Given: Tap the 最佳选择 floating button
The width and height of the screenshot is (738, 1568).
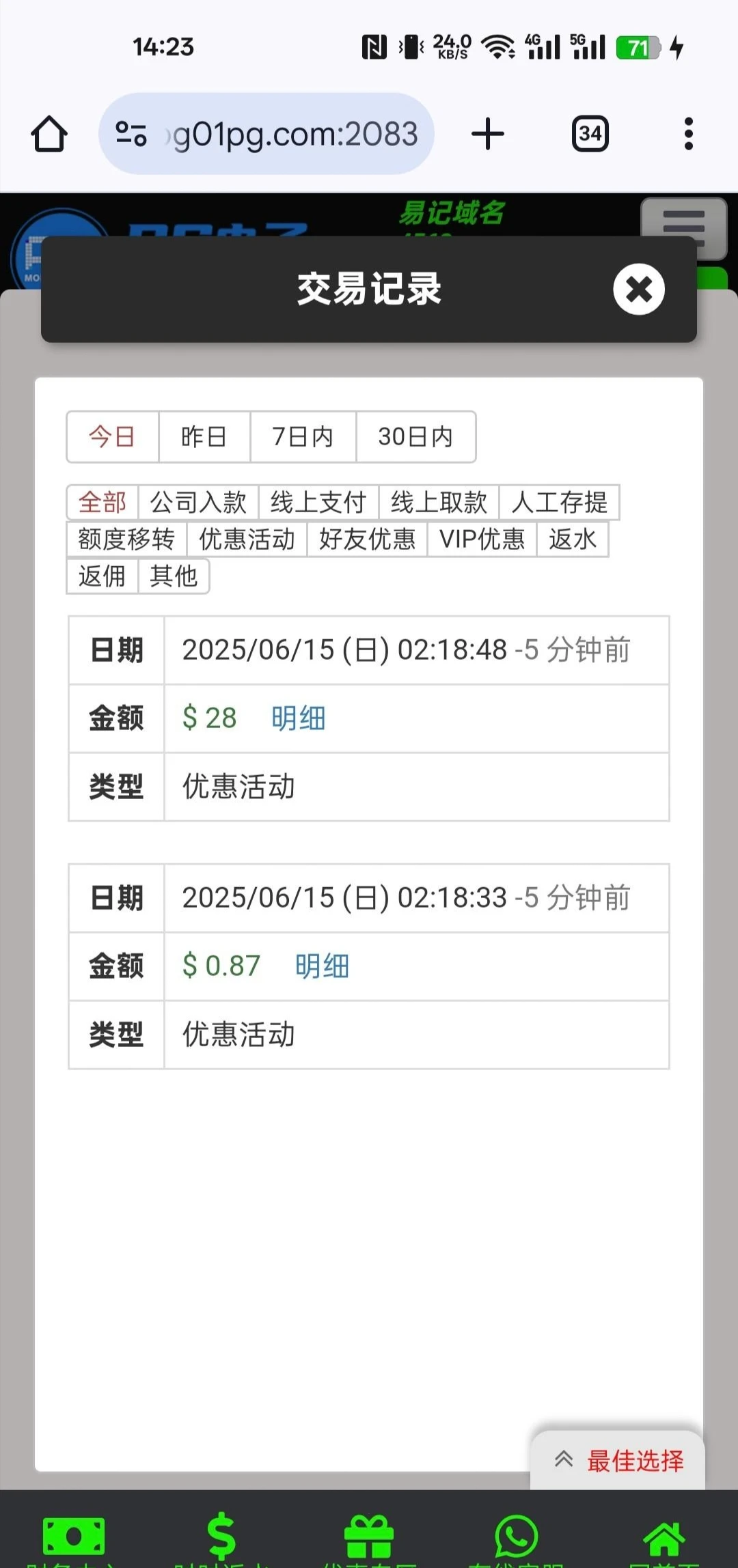Looking at the screenshot, I should click(x=618, y=1461).
